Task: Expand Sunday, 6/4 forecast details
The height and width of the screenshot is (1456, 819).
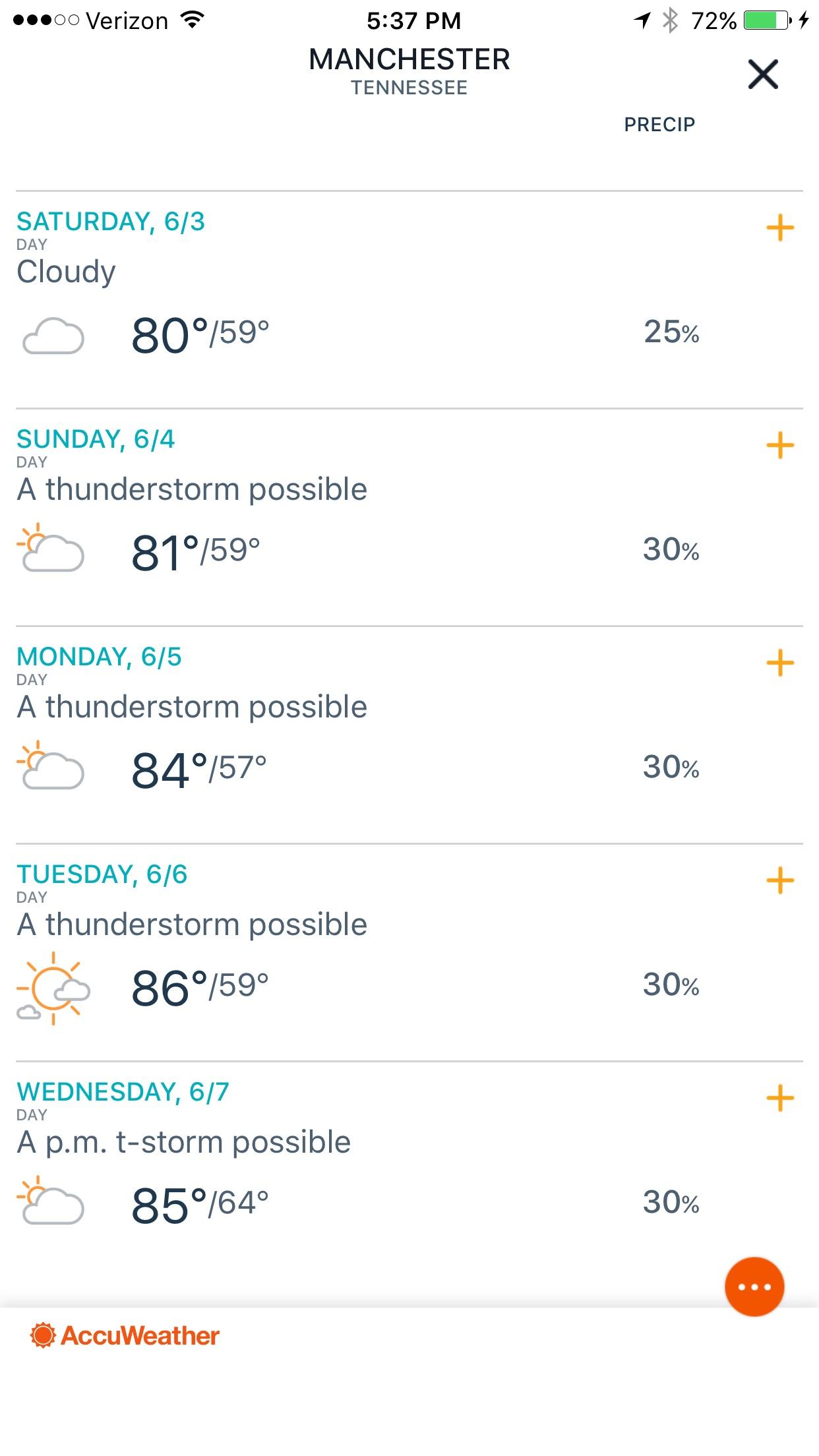Action: click(780, 445)
